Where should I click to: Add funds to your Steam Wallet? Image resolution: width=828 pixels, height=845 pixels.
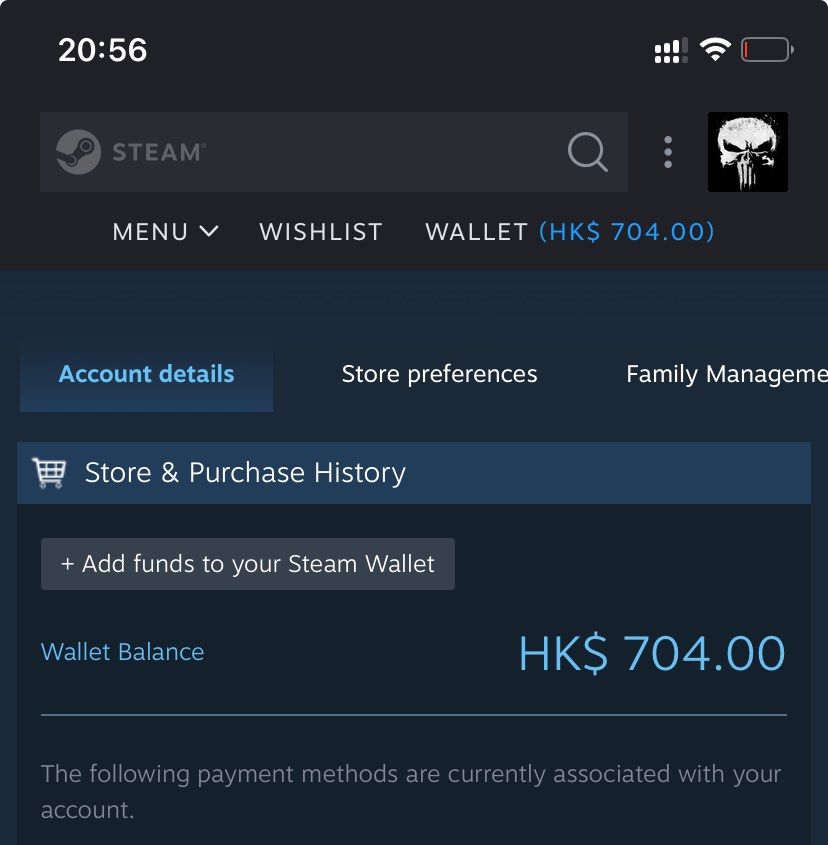point(247,564)
